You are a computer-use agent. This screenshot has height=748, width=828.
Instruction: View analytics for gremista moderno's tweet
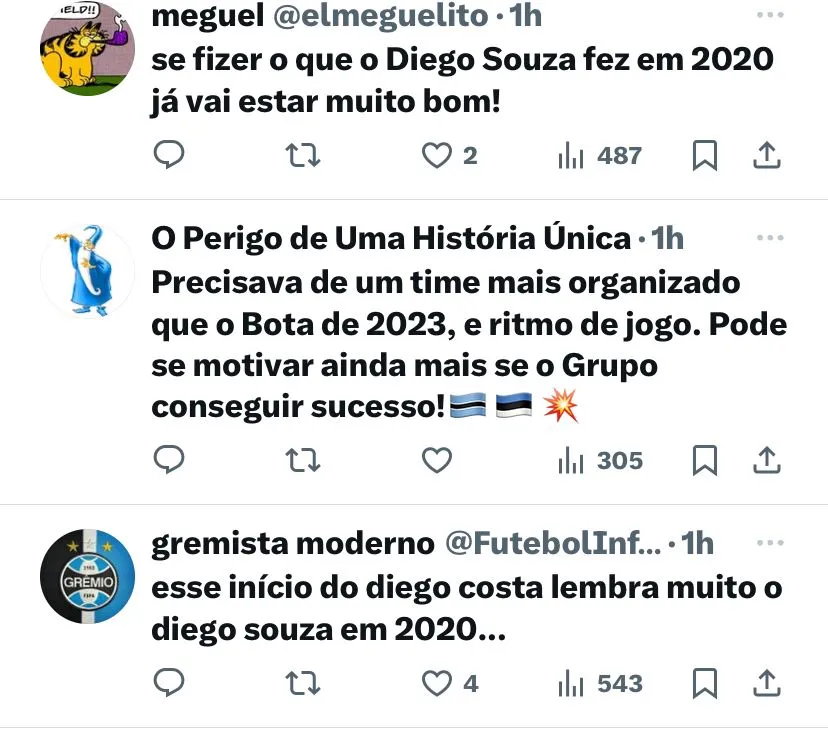point(600,683)
